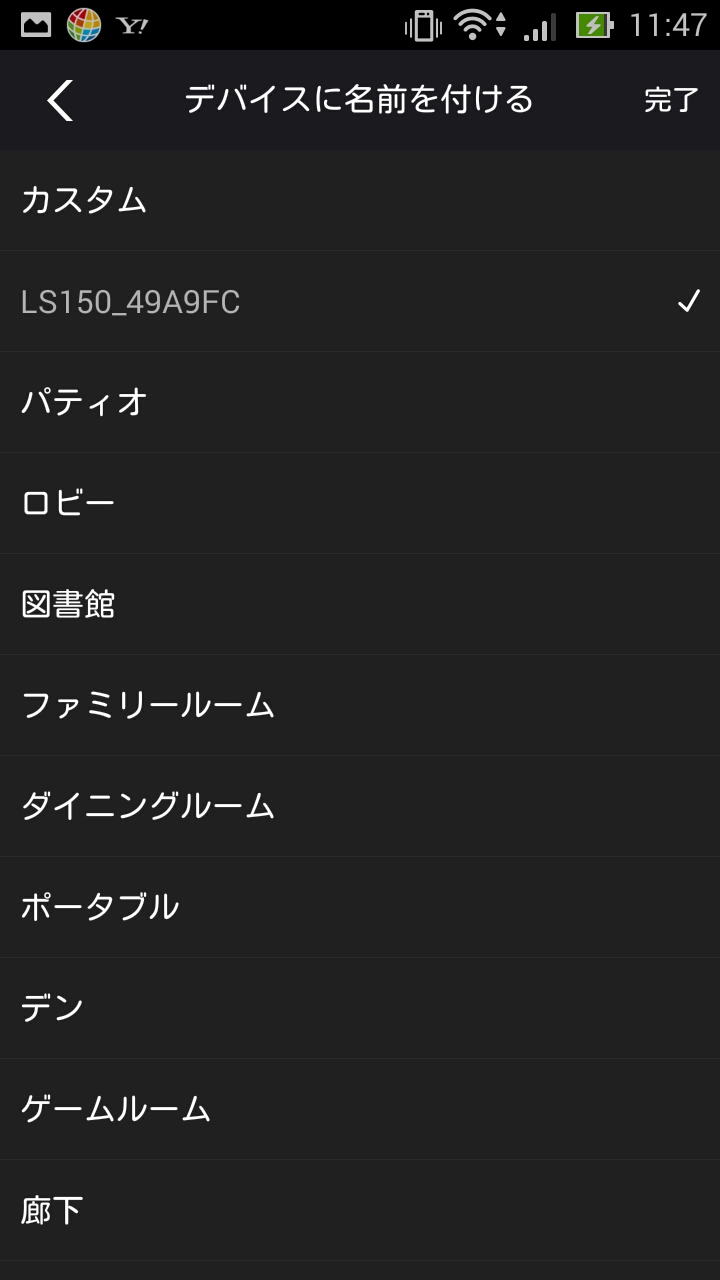
Task: Select パティオ as the device name
Action: point(84,402)
